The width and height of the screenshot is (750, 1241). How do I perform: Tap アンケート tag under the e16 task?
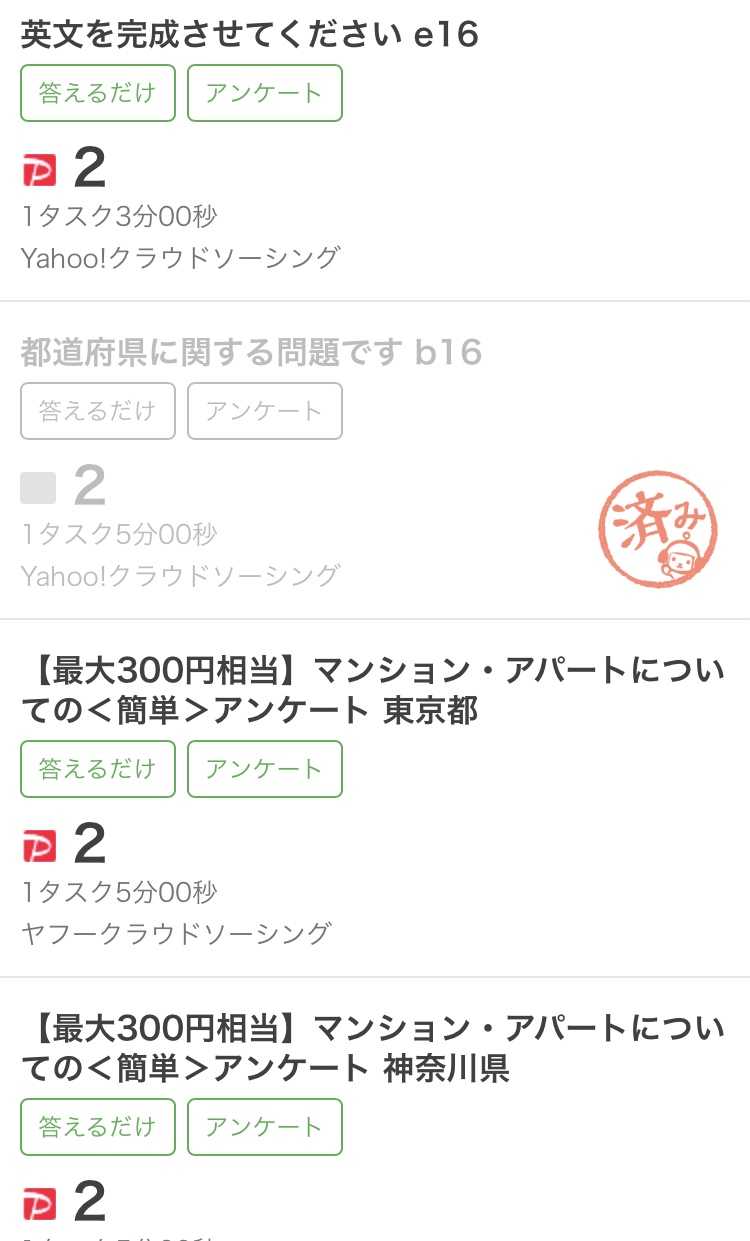pyautogui.click(x=264, y=93)
